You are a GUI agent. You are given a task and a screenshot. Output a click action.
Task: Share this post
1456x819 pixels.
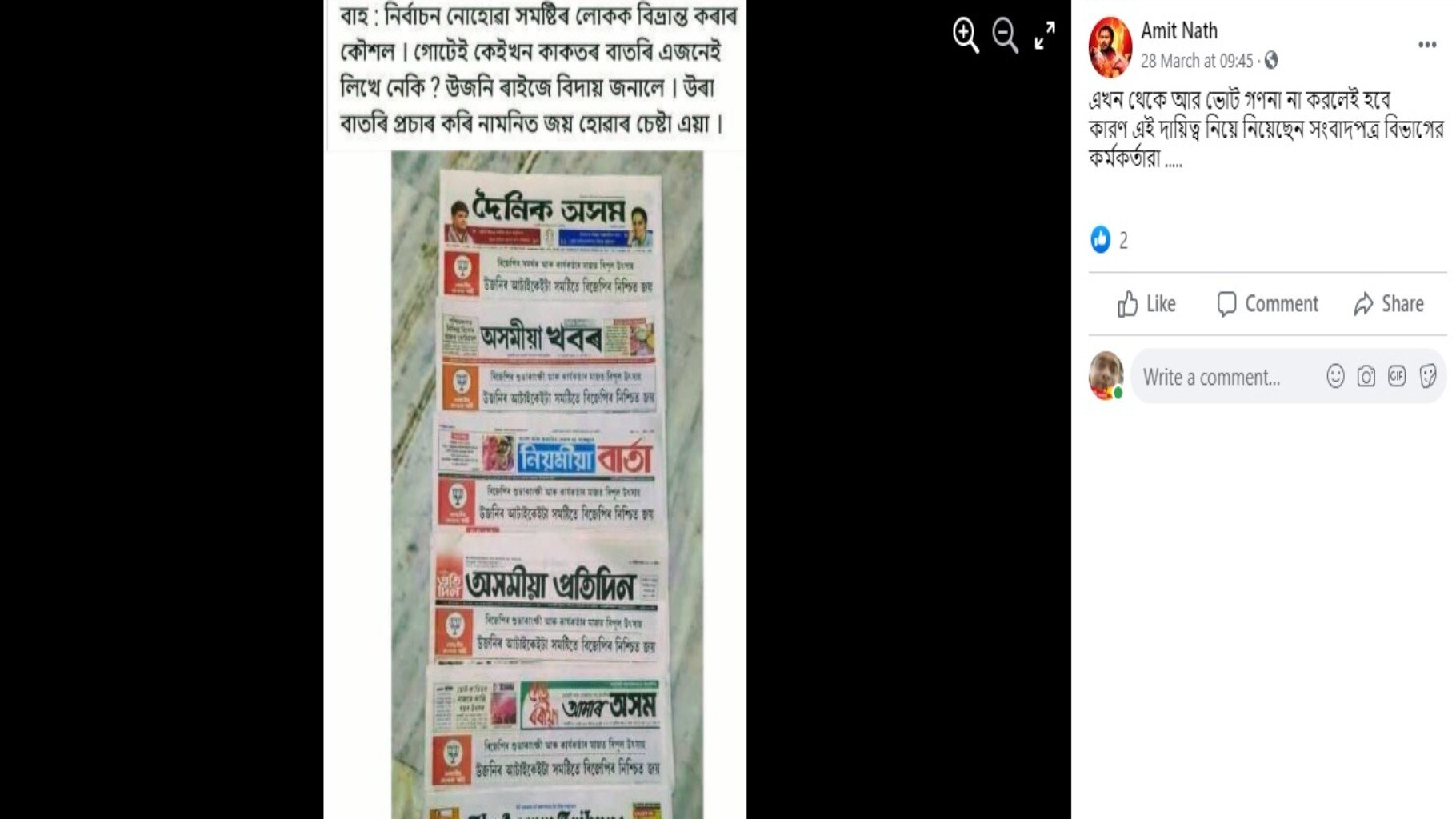pyautogui.click(x=1388, y=304)
